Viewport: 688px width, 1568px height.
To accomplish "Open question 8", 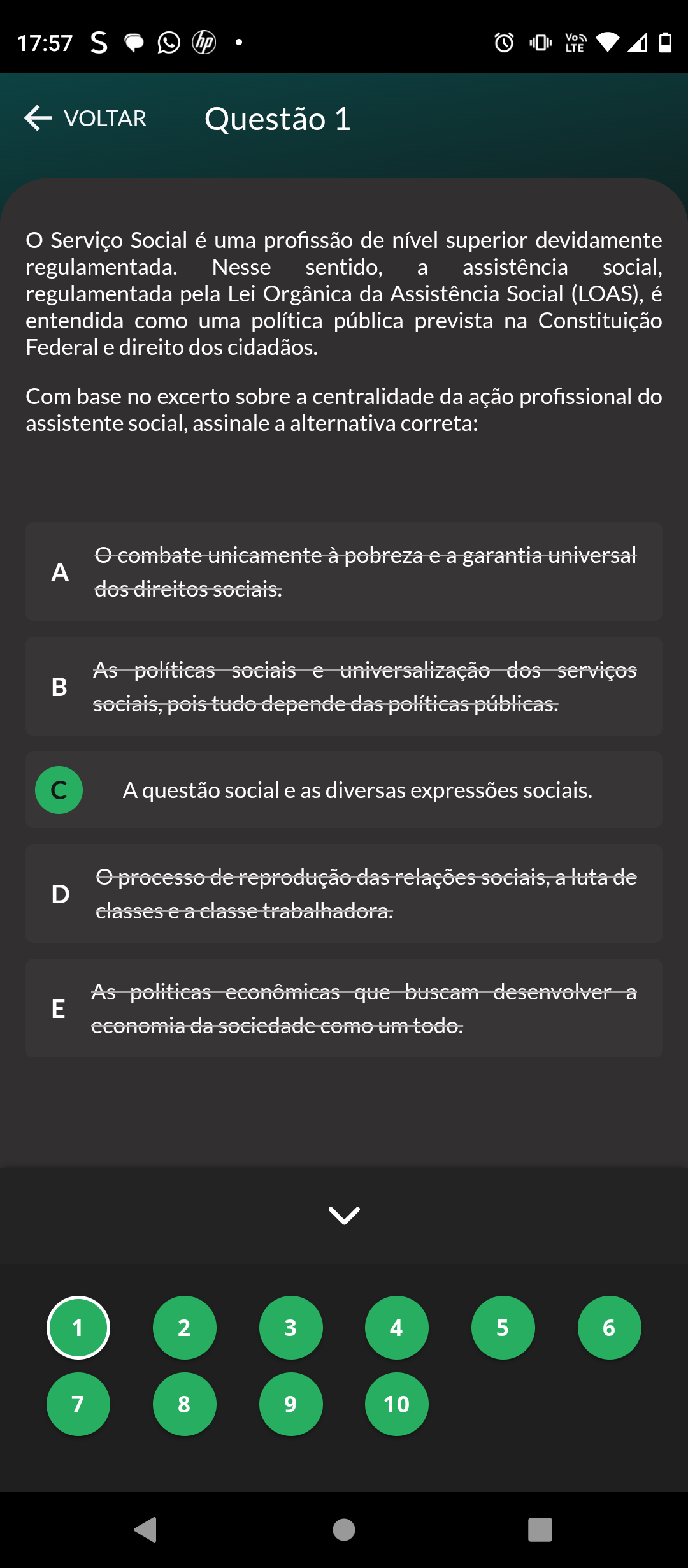I will click(184, 1404).
